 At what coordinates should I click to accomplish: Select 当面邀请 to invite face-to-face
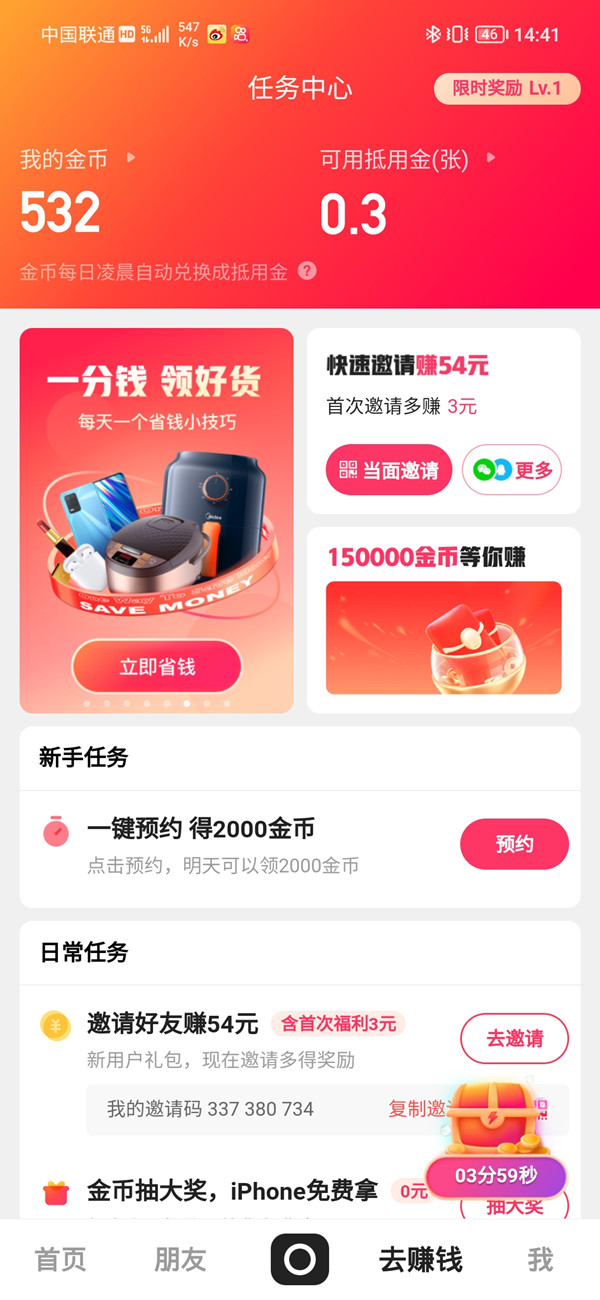coord(388,470)
